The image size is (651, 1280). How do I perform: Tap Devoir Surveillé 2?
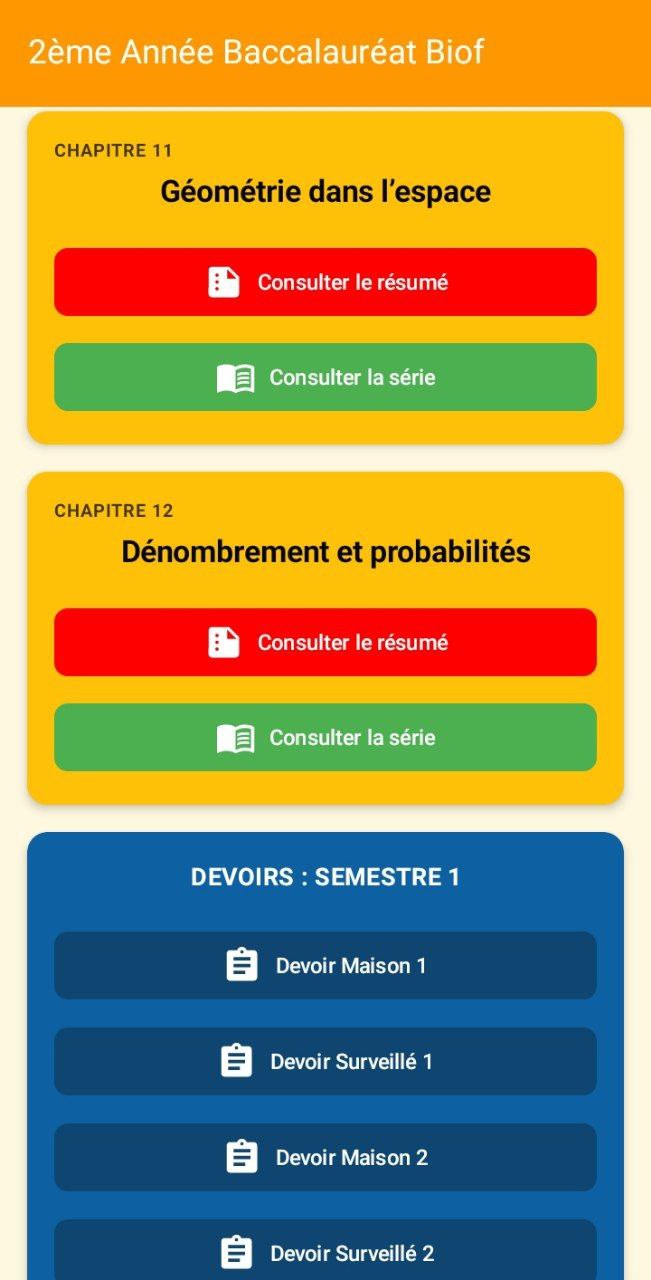click(x=325, y=1252)
